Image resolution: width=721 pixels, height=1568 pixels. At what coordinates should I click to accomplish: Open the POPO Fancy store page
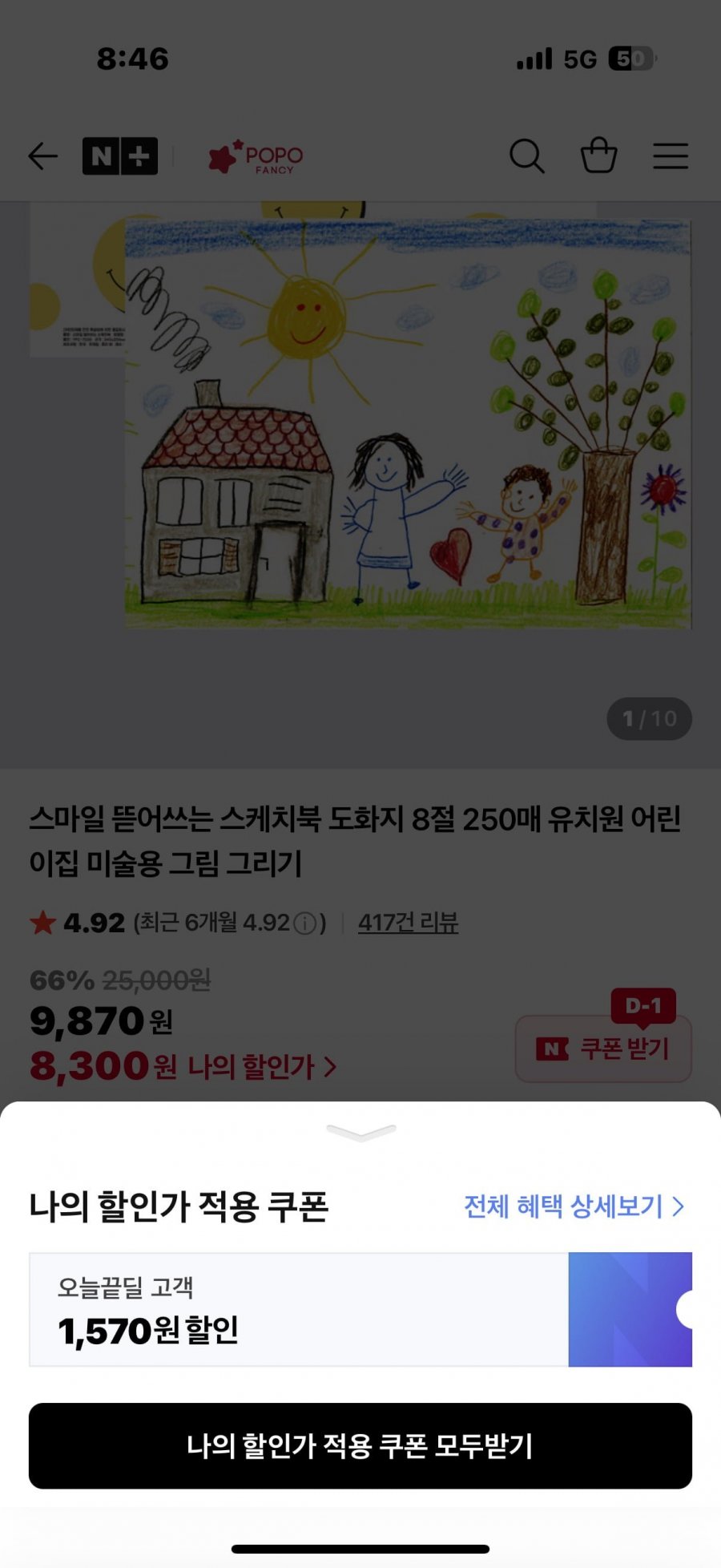pyautogui.click(x=256, y=157)
